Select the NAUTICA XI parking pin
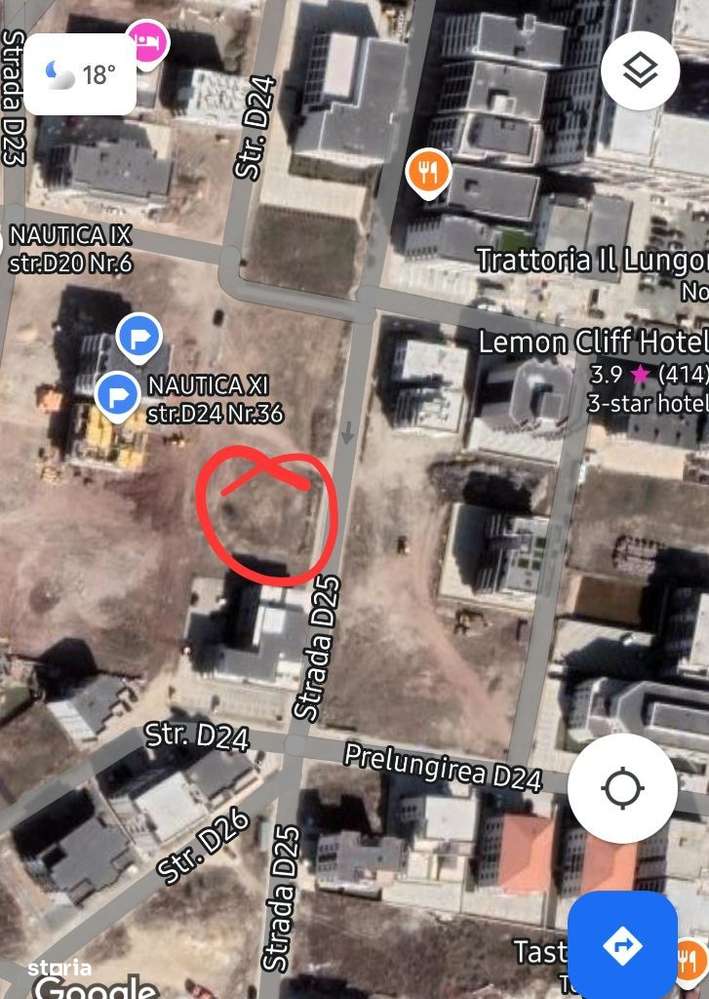The height and width of the screenshot is (999, 709). [118, 393]
